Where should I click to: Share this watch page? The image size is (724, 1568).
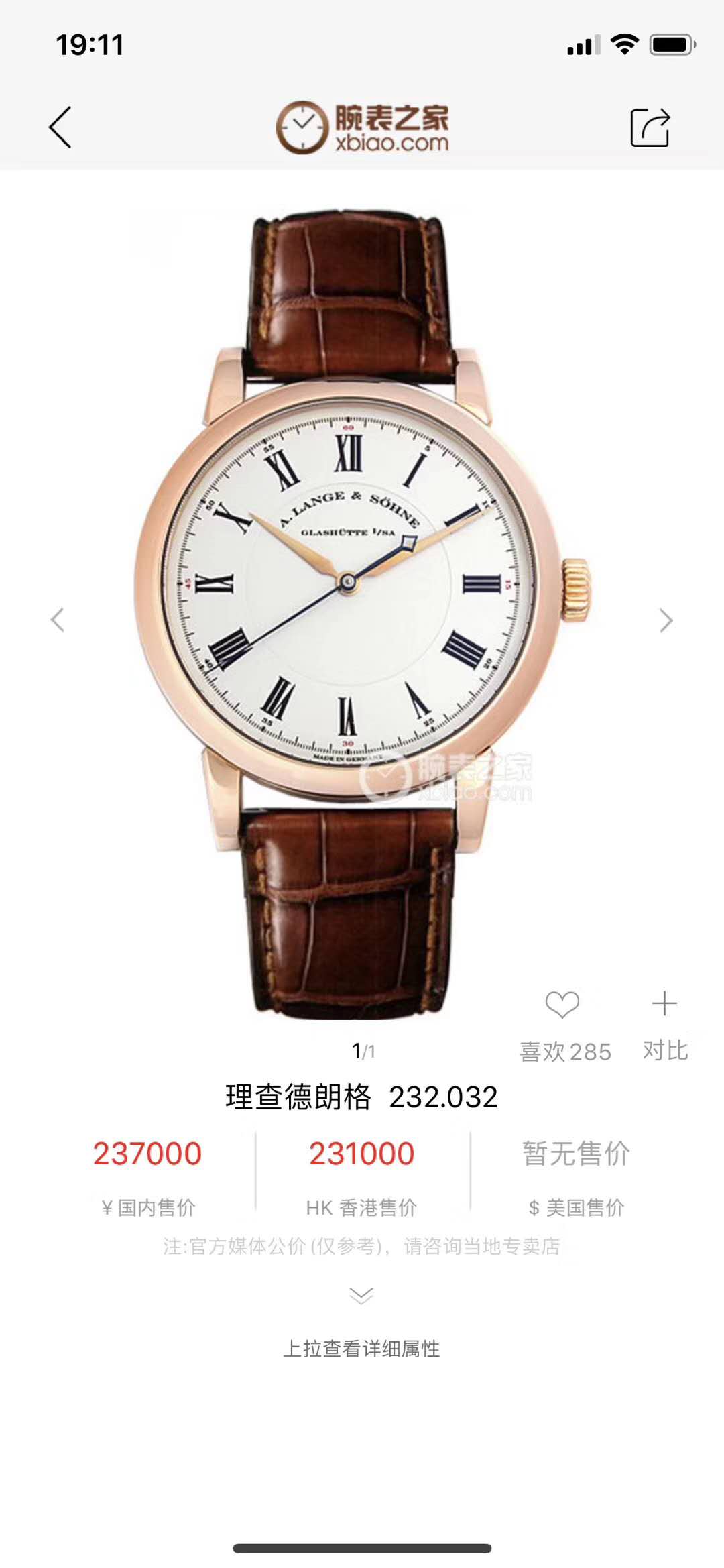(650, 127)
